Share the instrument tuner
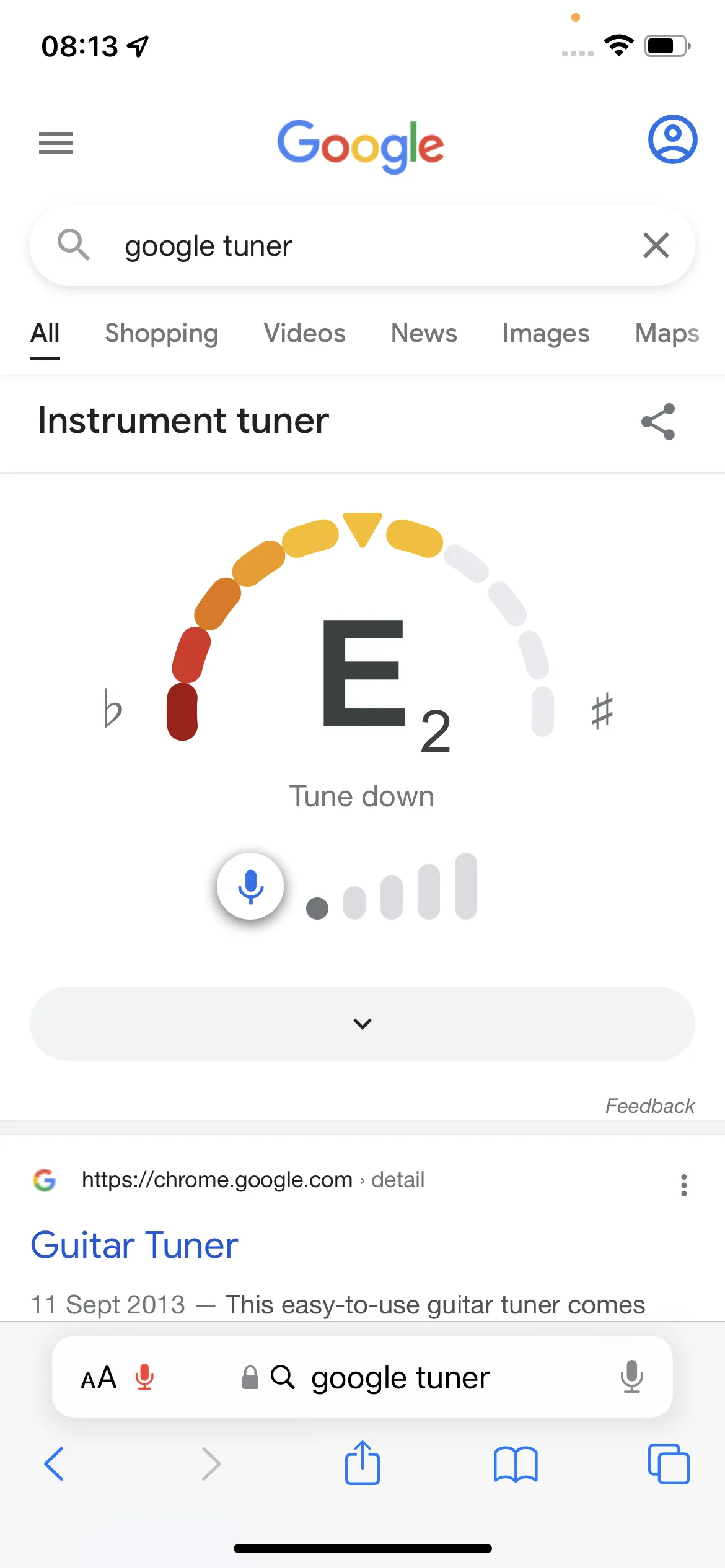The width and height of the screenshot is (725, 1568). click(x=658, y=422)
